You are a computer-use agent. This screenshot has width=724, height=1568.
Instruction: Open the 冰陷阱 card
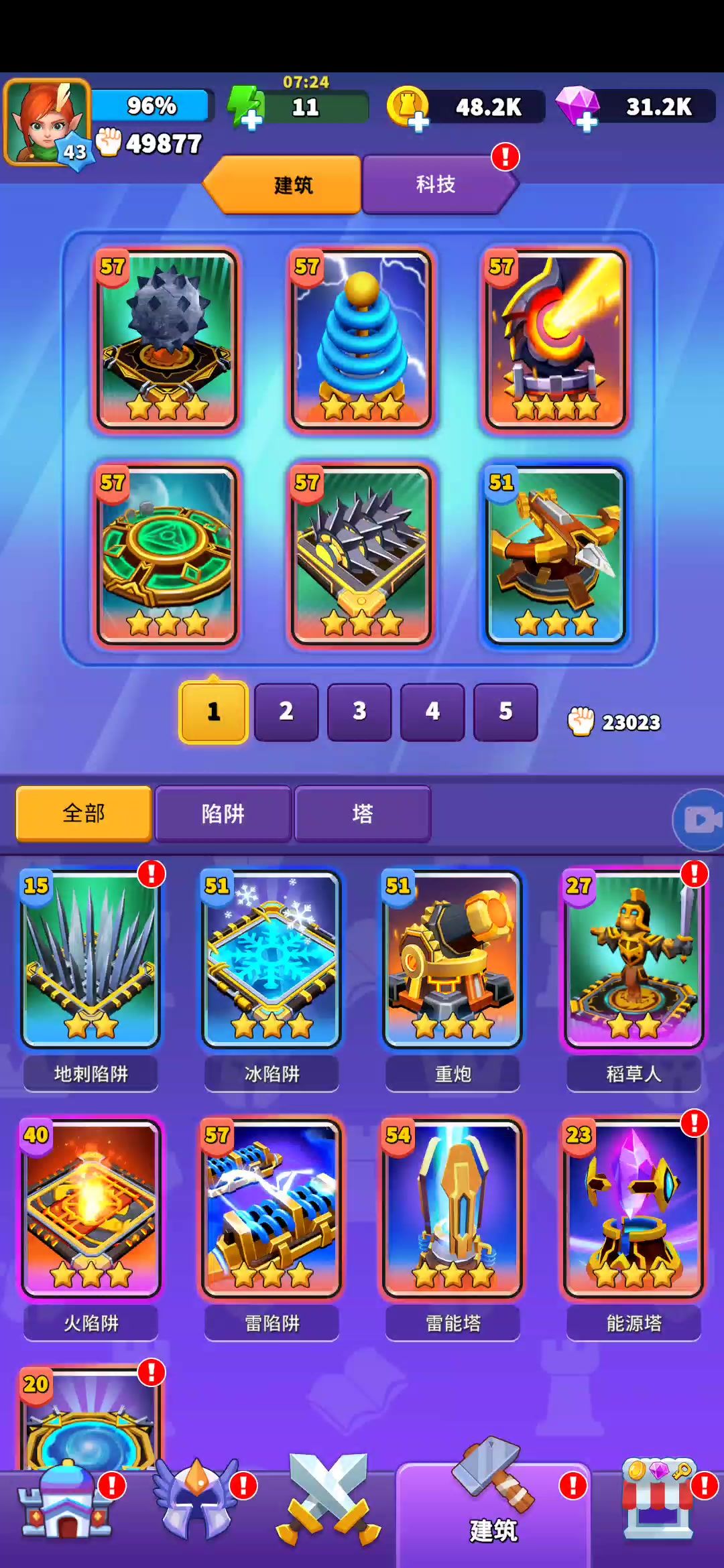pyautogui.click(x=271, y=960)
